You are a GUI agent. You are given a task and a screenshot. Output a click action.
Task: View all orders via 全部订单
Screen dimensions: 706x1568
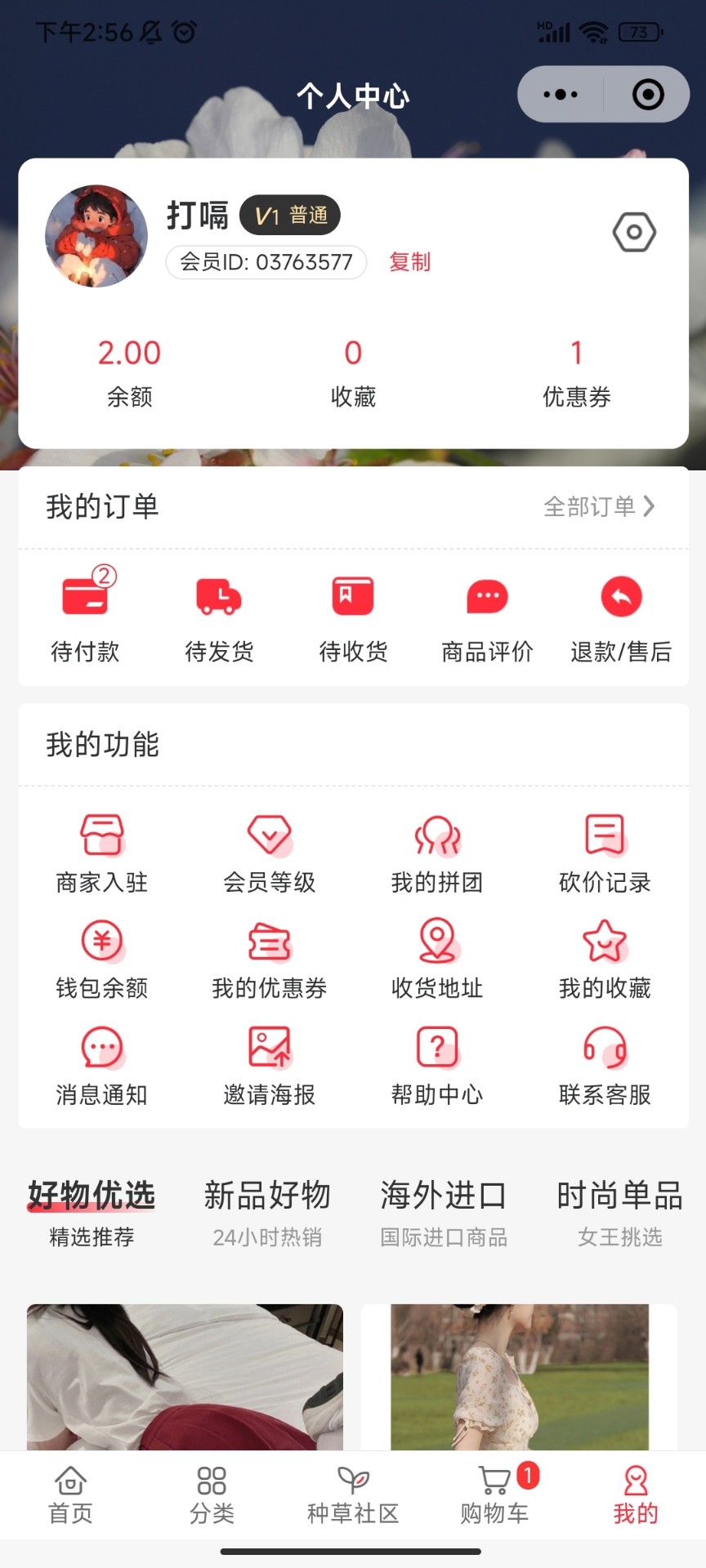[599, 506]
